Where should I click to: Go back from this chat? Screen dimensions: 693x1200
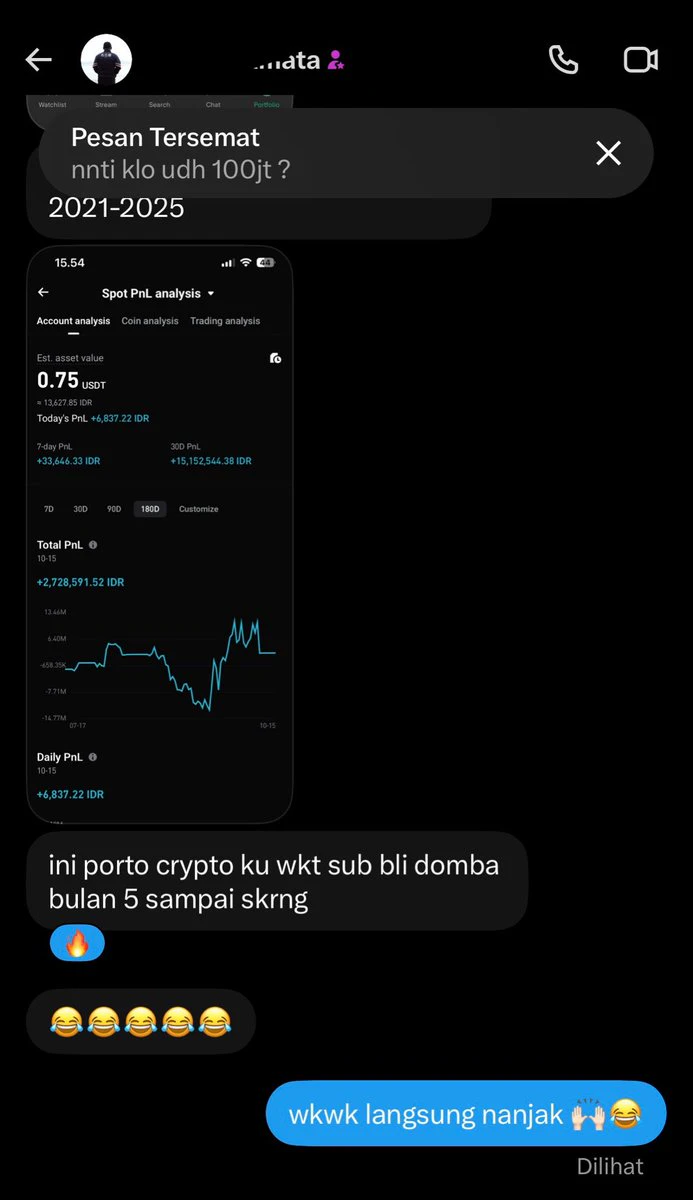[38, 60]
